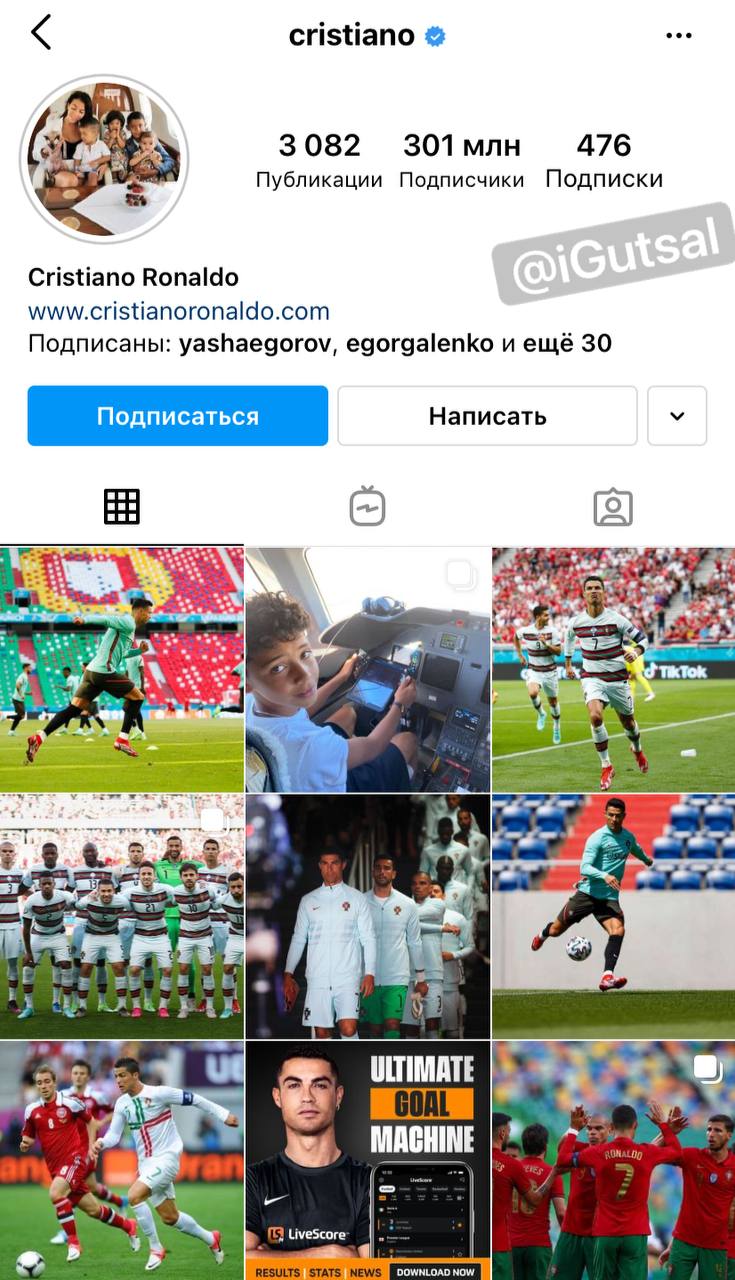
Task: Open the Ultimate Goal Machine LiveScore post
Action: [x=368, y=1160]
